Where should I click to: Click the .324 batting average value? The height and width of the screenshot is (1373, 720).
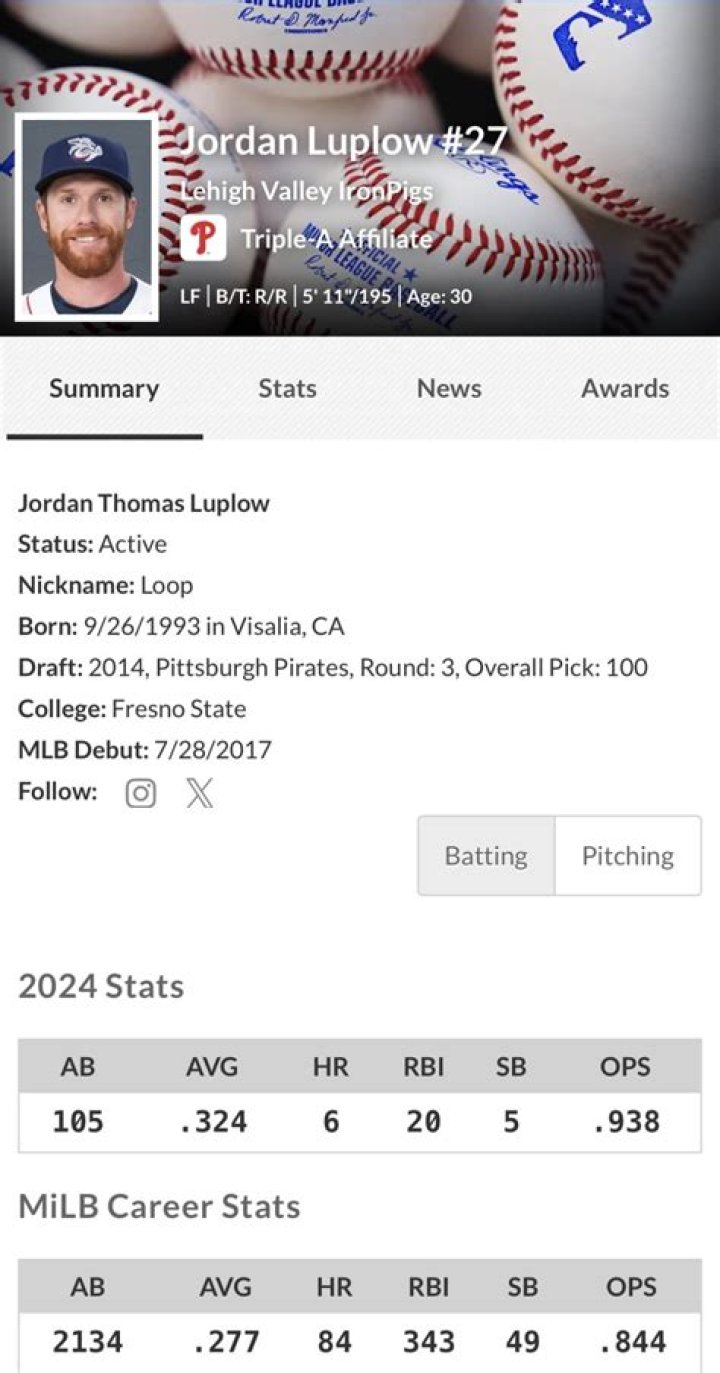click(213, 1121)
